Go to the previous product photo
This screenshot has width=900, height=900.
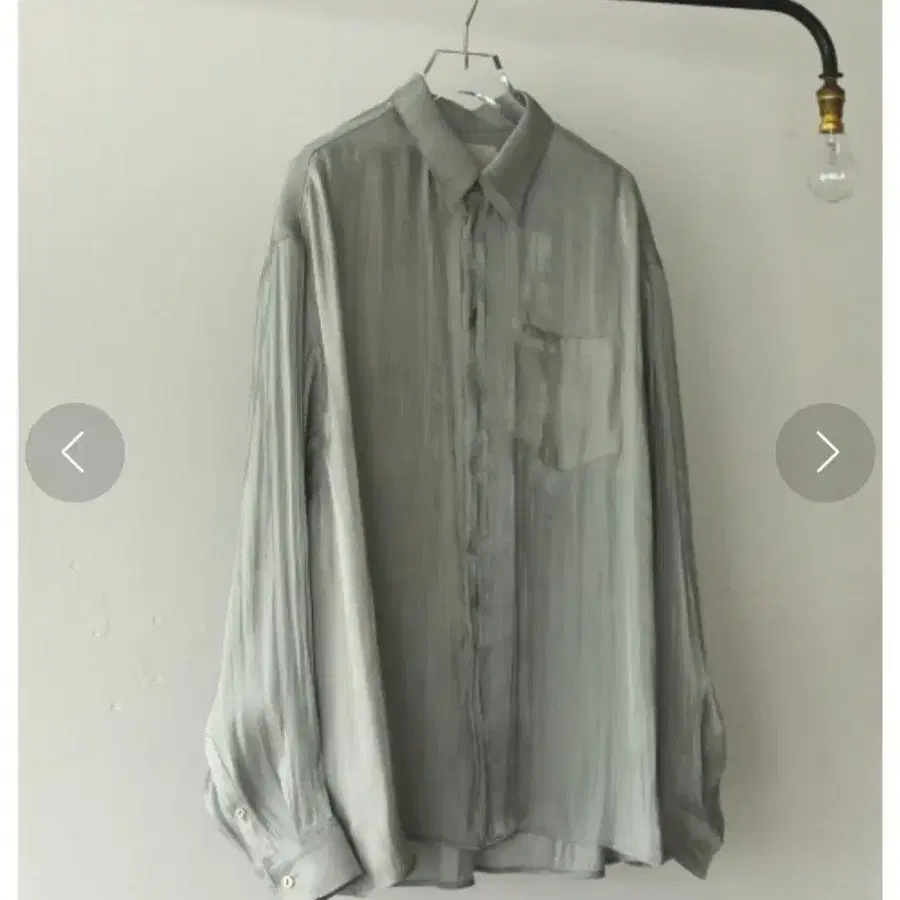click(75, 453)
